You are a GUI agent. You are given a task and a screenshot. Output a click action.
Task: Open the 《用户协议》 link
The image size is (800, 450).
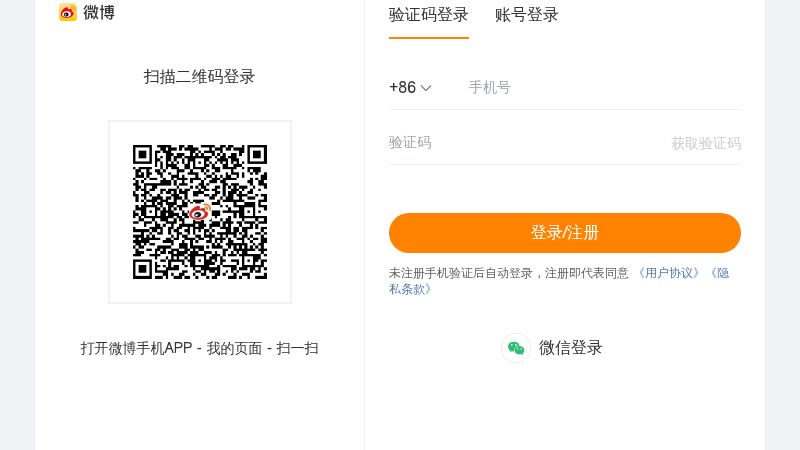669,273
